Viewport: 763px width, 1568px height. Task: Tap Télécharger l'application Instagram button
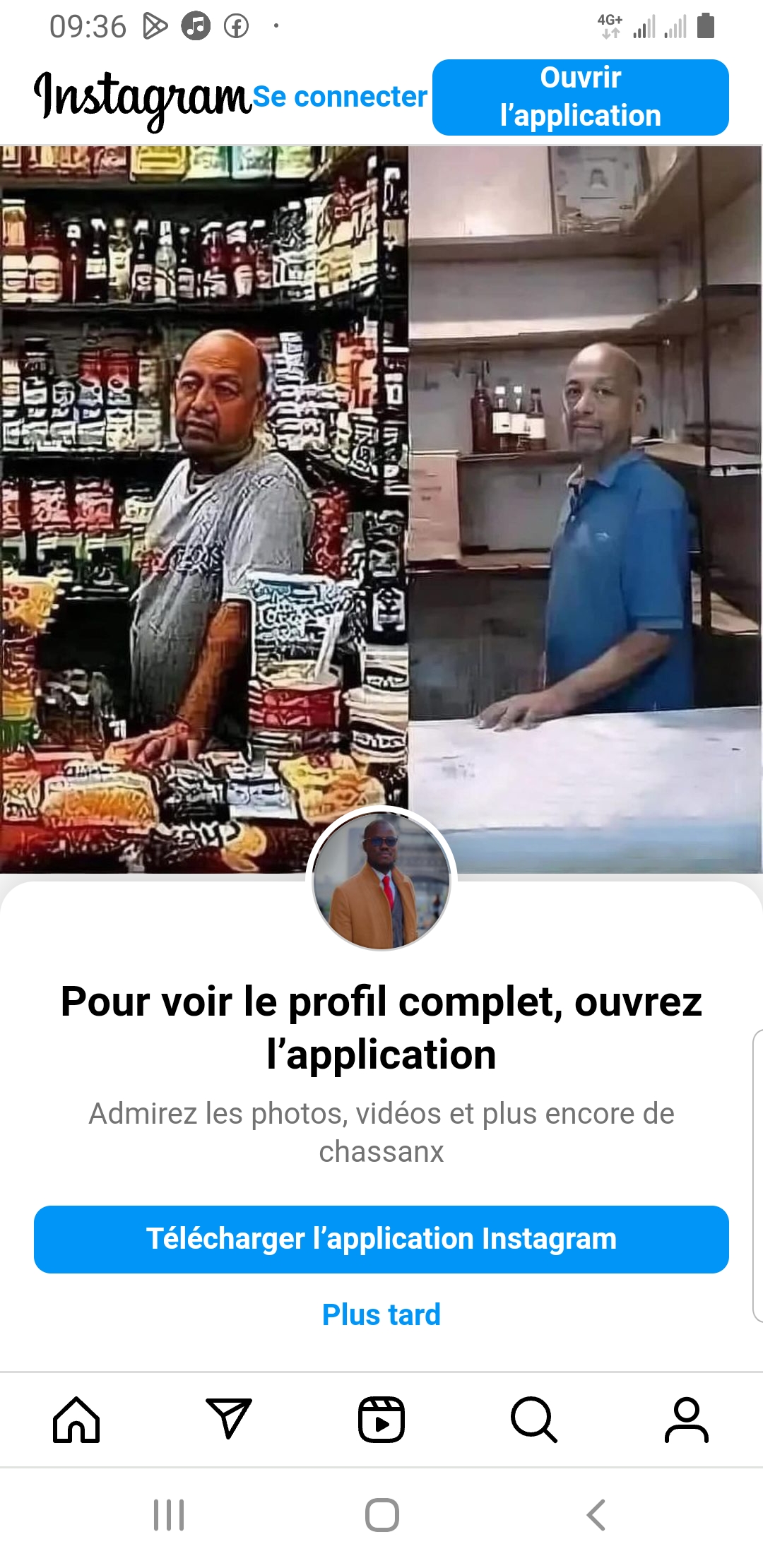[x=381, y=1239]
